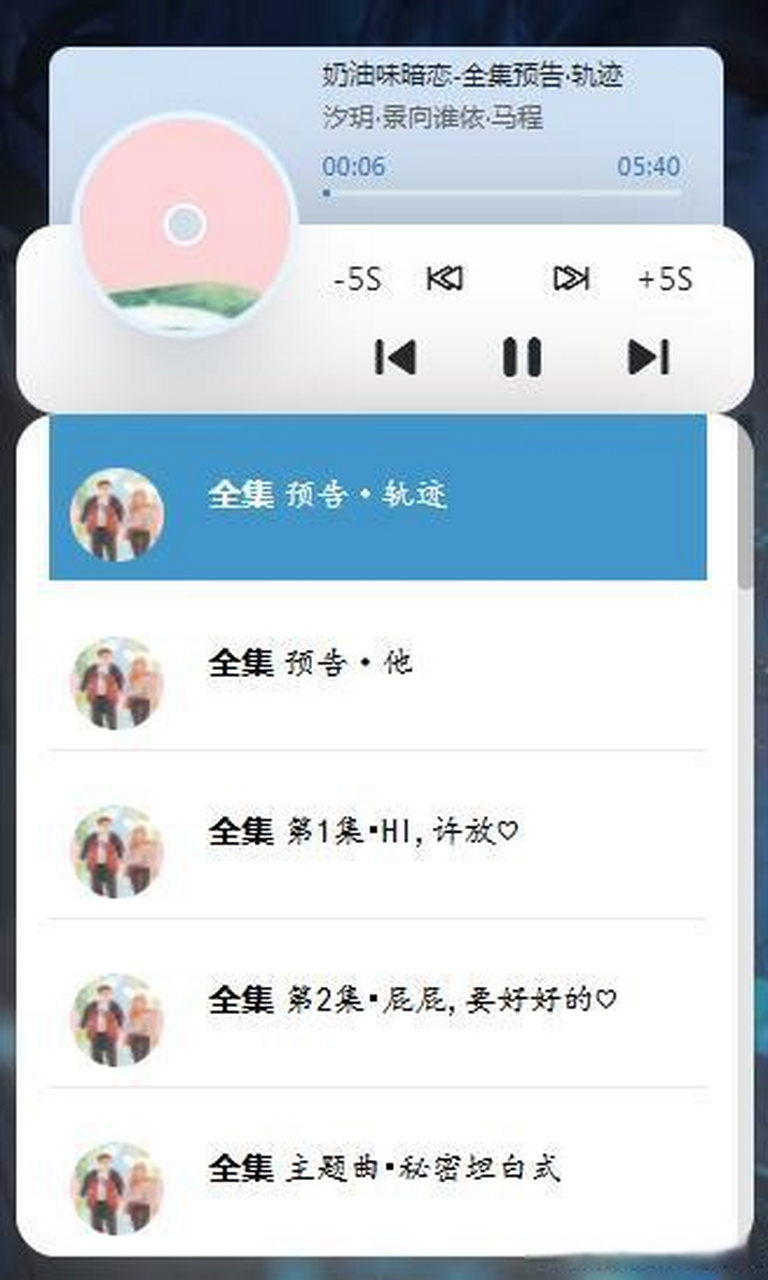Click the skip-to-end icon above the next button
768x1280 pixels.
(571, 280)
